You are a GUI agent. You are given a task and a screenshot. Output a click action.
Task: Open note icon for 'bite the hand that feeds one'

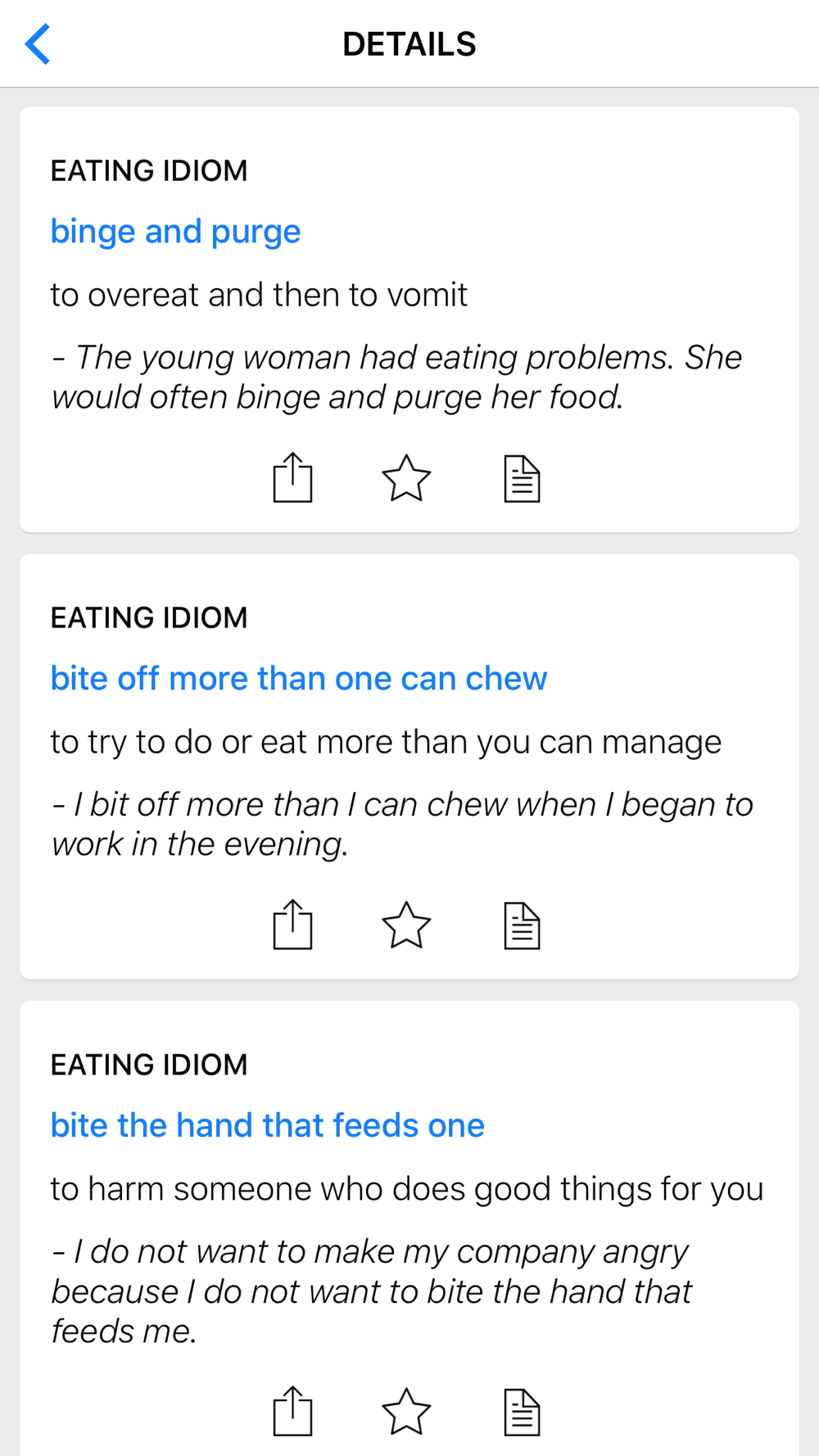pos(522,1412)
